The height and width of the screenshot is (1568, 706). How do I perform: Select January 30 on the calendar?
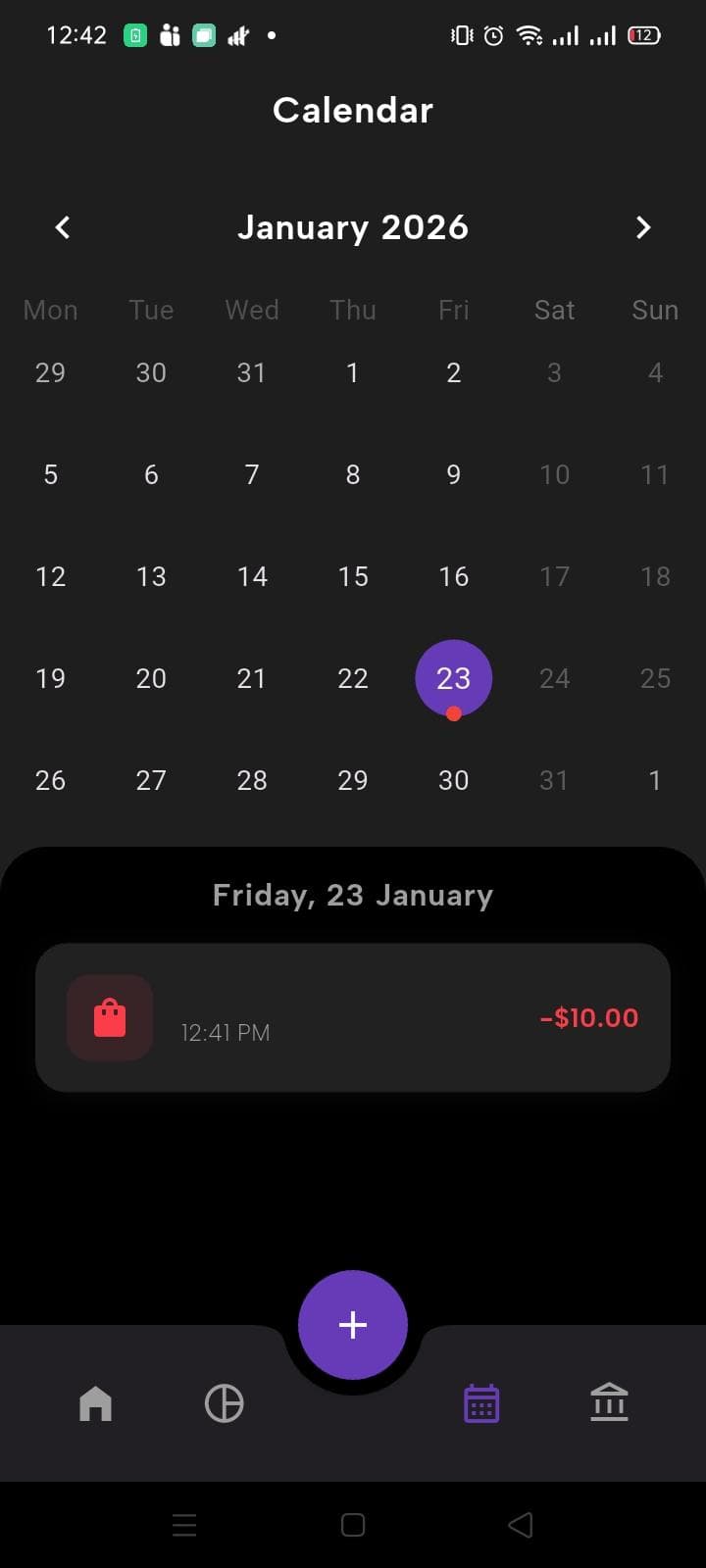(x=453, y=780)
